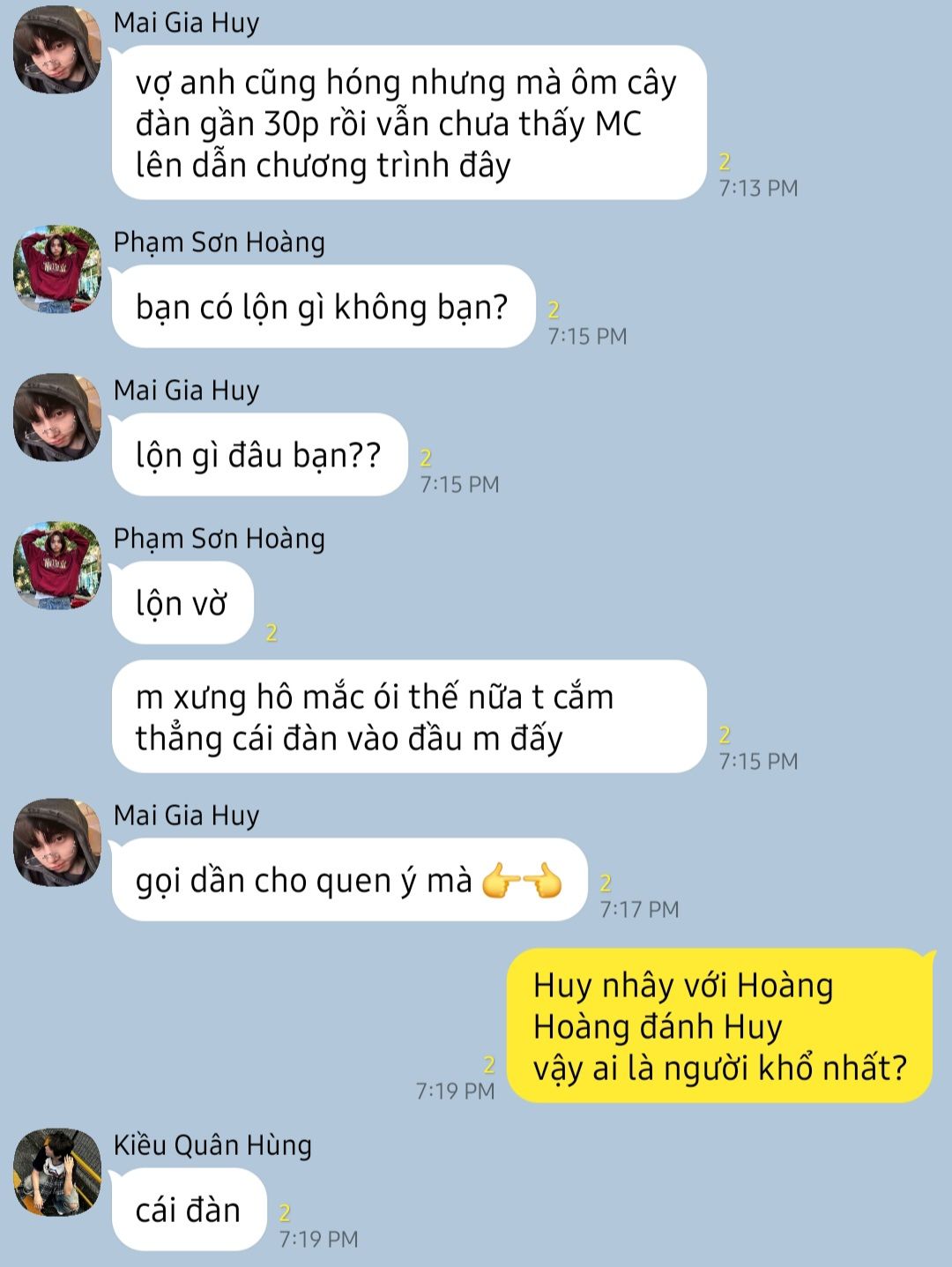Open Kiều Quân Hùng's profile picture
Viewport: 952px width, 1267px height.
[57, 1172]
